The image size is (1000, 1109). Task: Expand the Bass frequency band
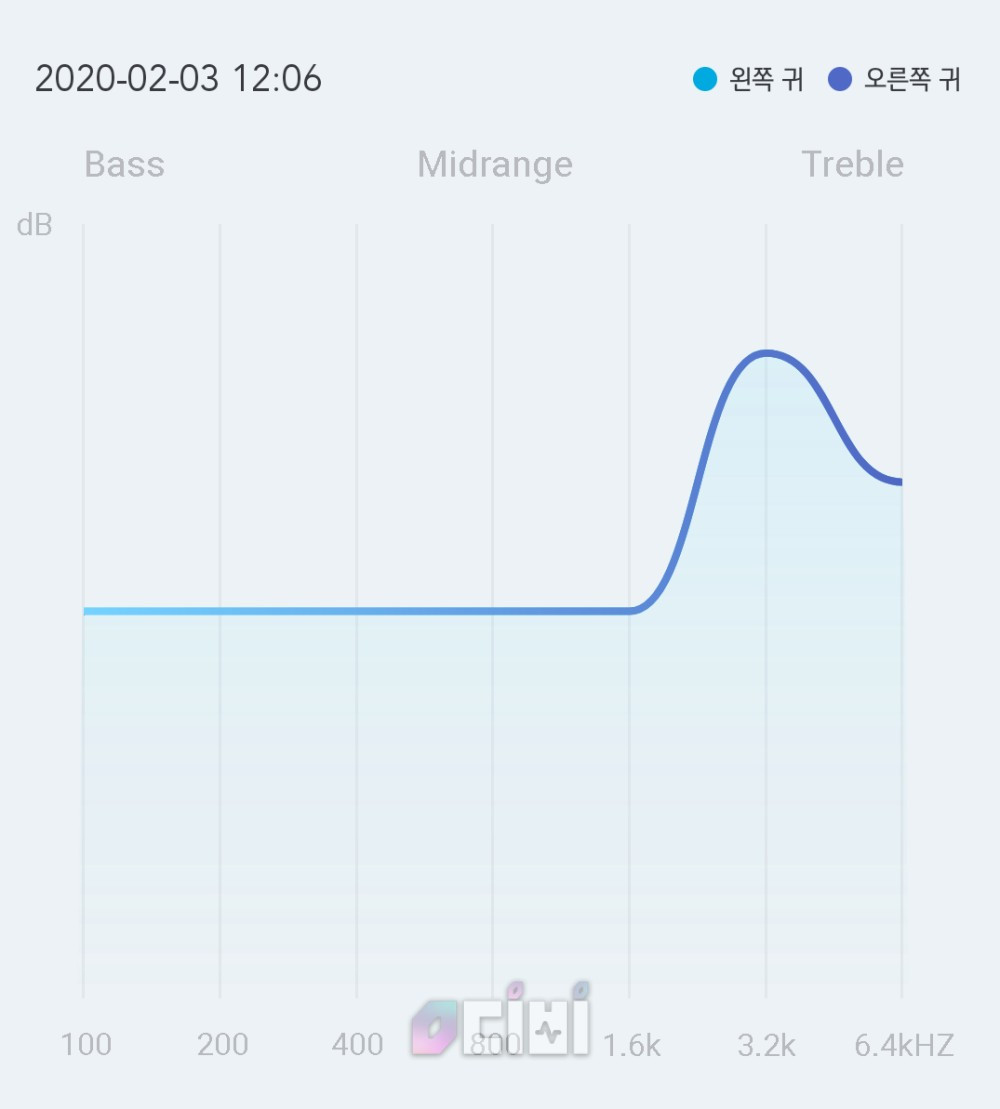click(124, 164)
